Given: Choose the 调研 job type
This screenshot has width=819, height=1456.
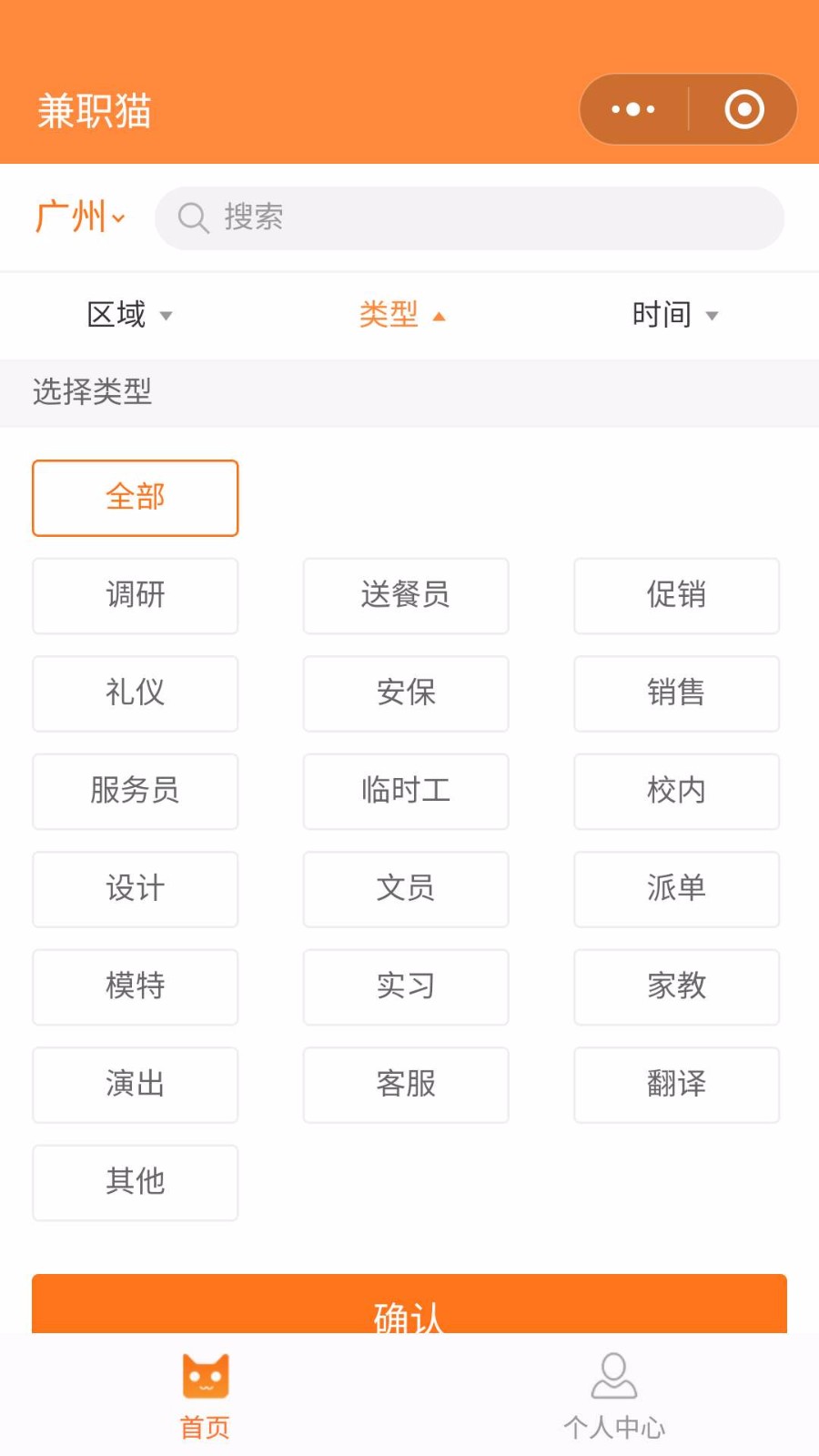Looking at the screenshot, I should point(136,596).
